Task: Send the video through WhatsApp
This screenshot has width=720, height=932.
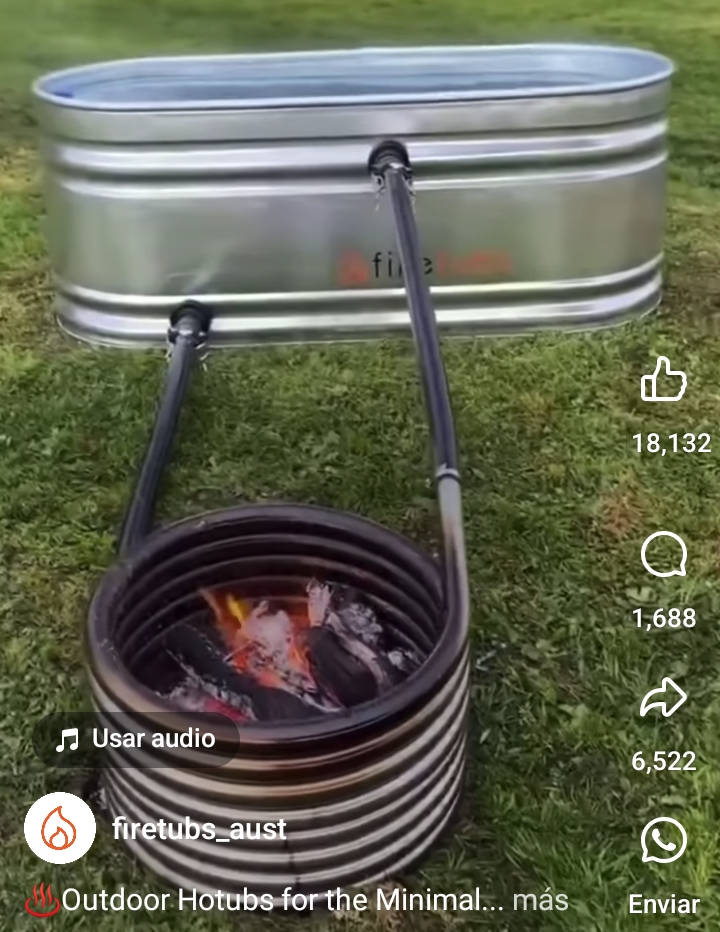Action: 664,842
